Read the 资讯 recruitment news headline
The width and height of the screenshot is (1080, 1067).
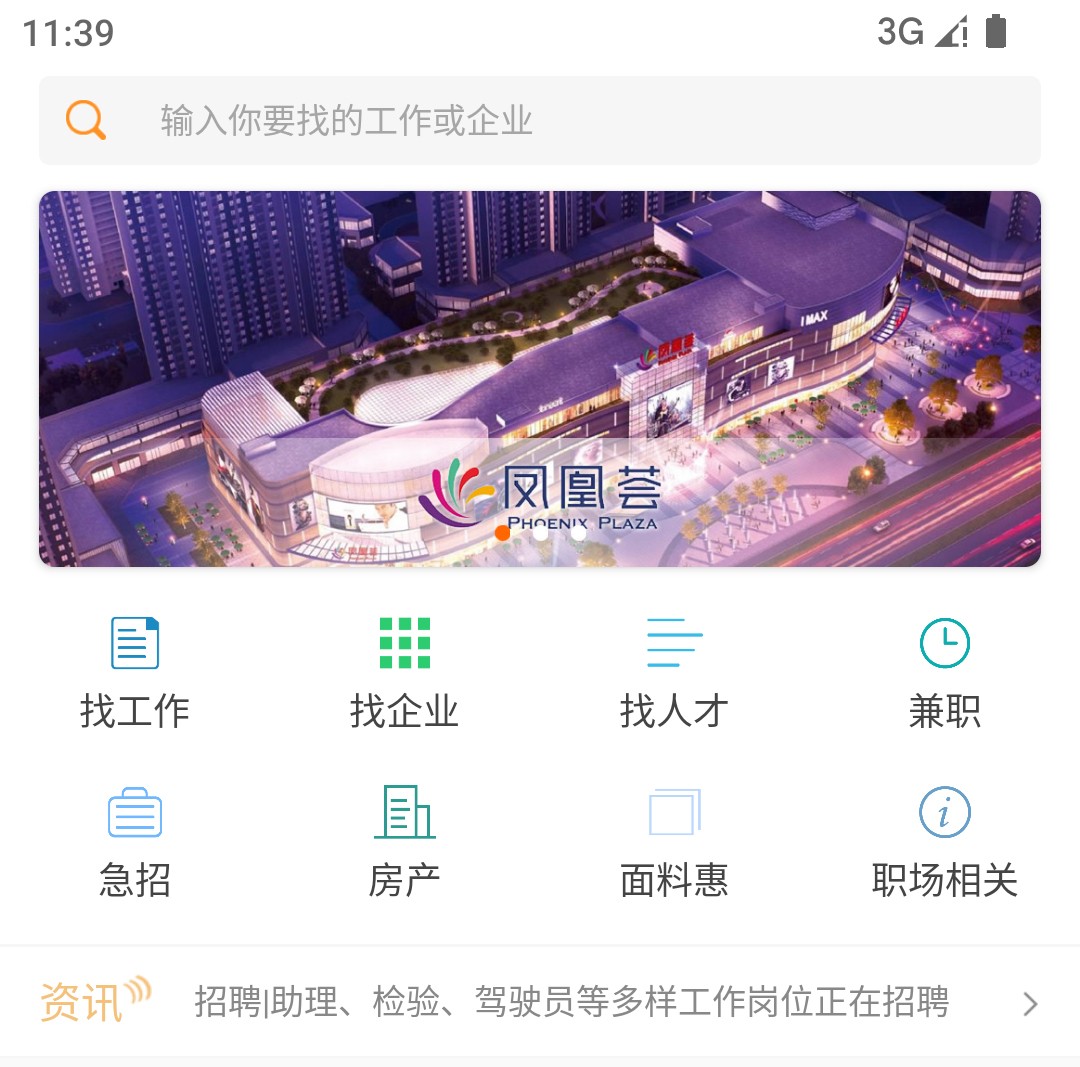570,1002
